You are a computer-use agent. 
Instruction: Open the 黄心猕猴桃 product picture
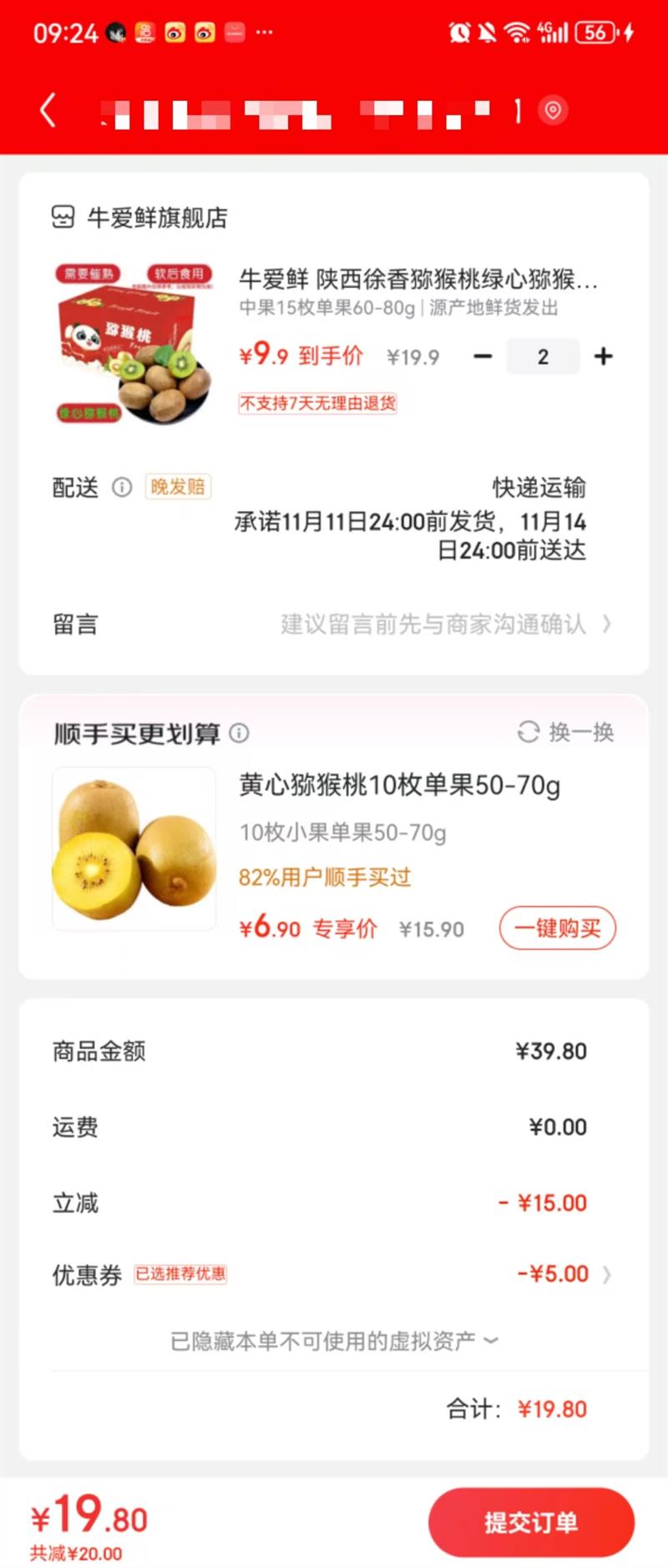coord(134,848)
